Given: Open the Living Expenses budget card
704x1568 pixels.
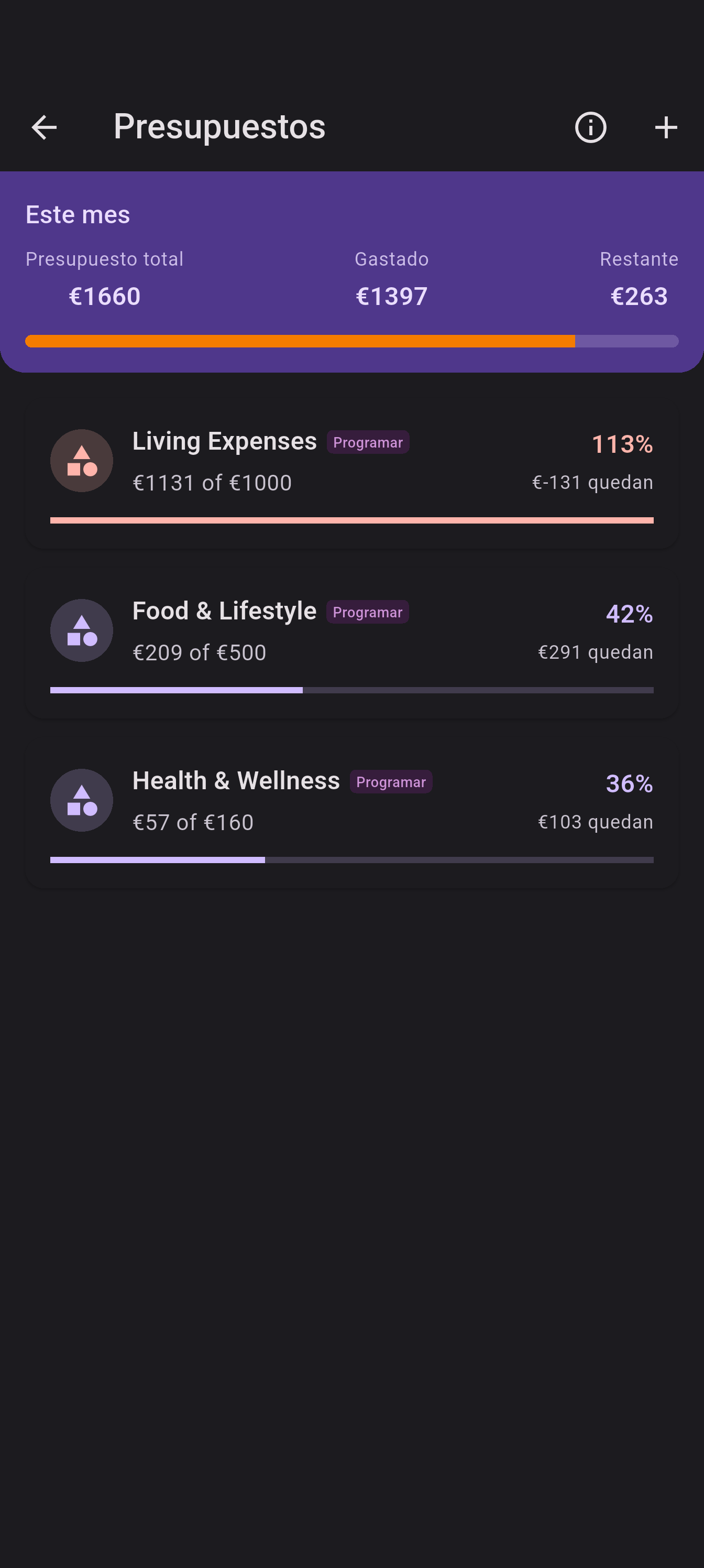Looking at the screenshot, I should pyautogui.click(x=351, y=475).
